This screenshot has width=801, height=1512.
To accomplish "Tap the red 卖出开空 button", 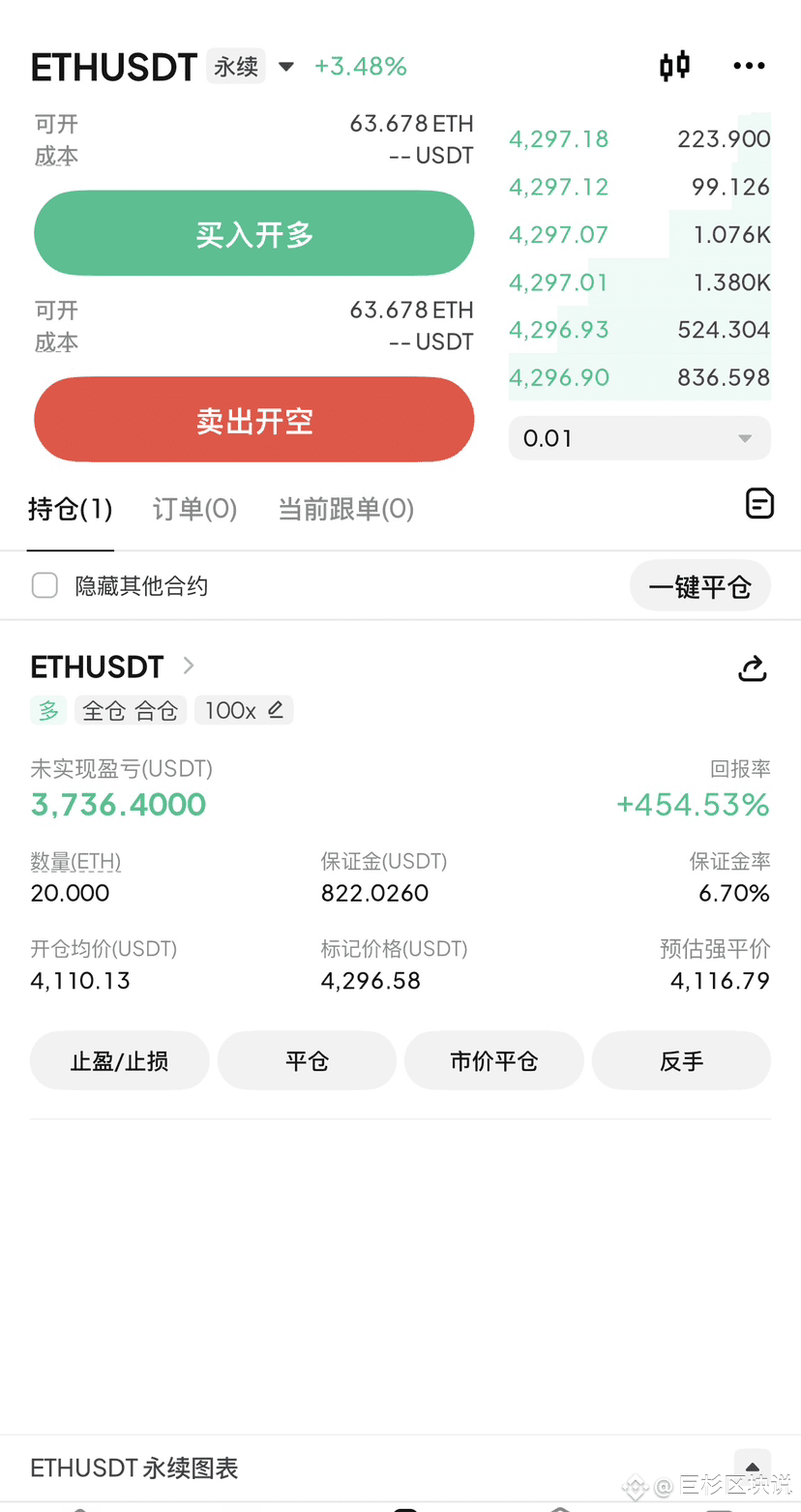I will [254, 421].
